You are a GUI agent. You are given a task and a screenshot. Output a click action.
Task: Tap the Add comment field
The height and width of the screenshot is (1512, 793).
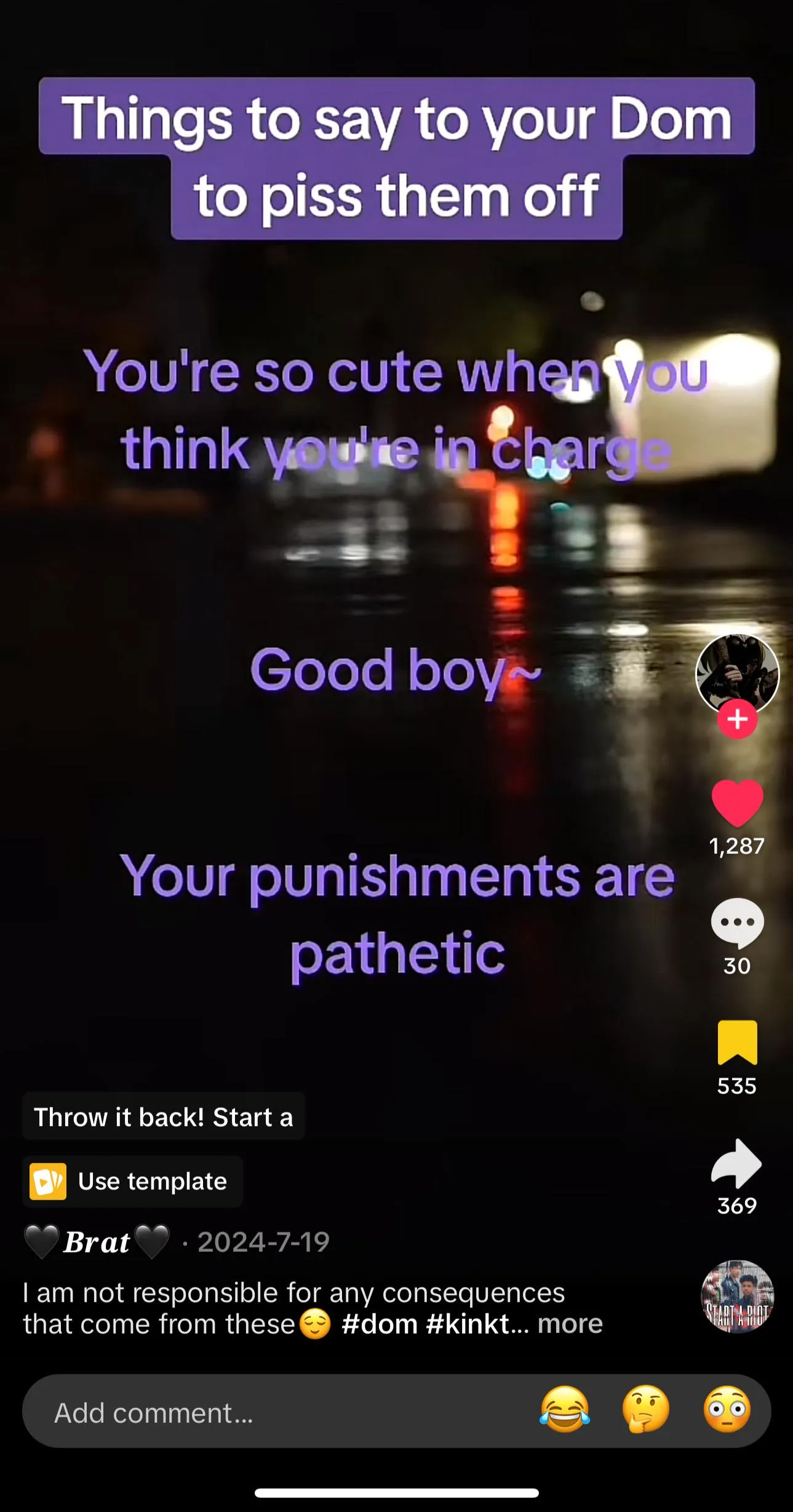pyautogui.click(x=246, y=1413)
